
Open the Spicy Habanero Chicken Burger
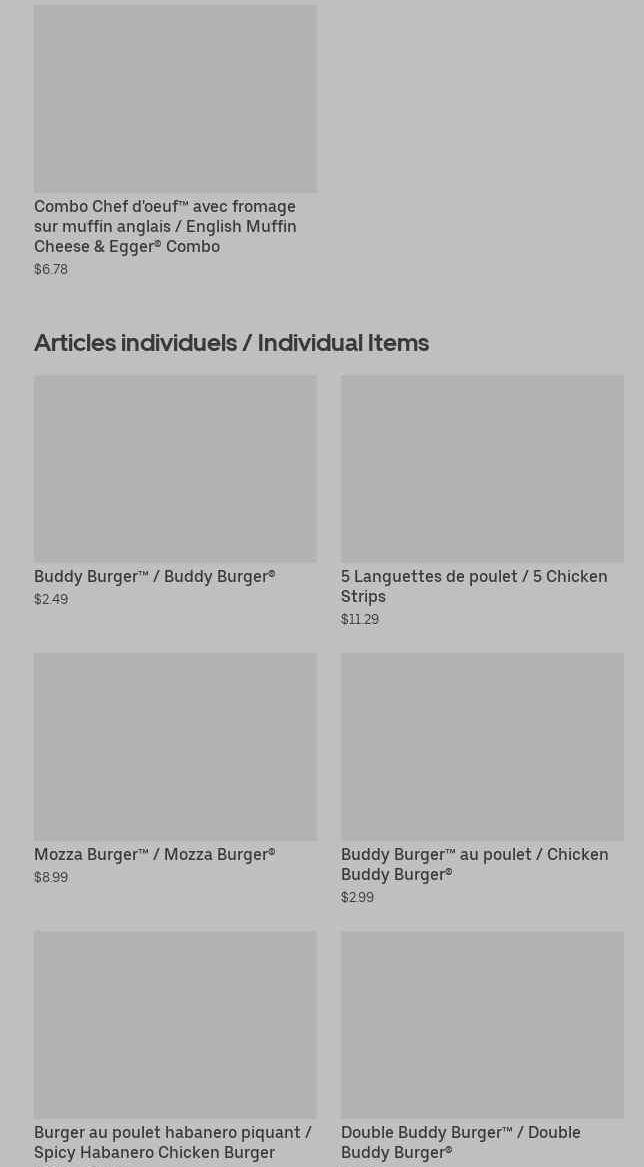pos(175,1048)
